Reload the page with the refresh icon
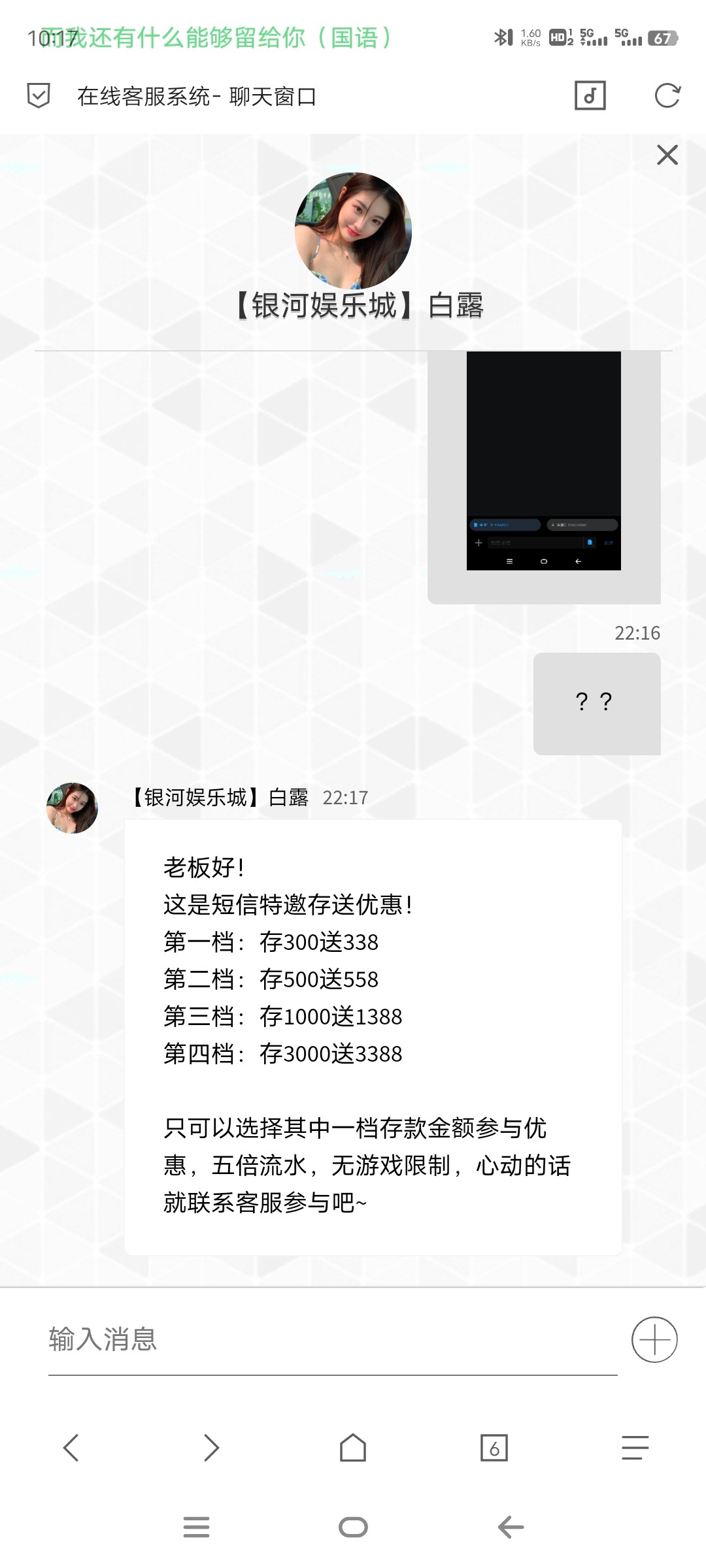706x1568 pixels. coord(667,96)
